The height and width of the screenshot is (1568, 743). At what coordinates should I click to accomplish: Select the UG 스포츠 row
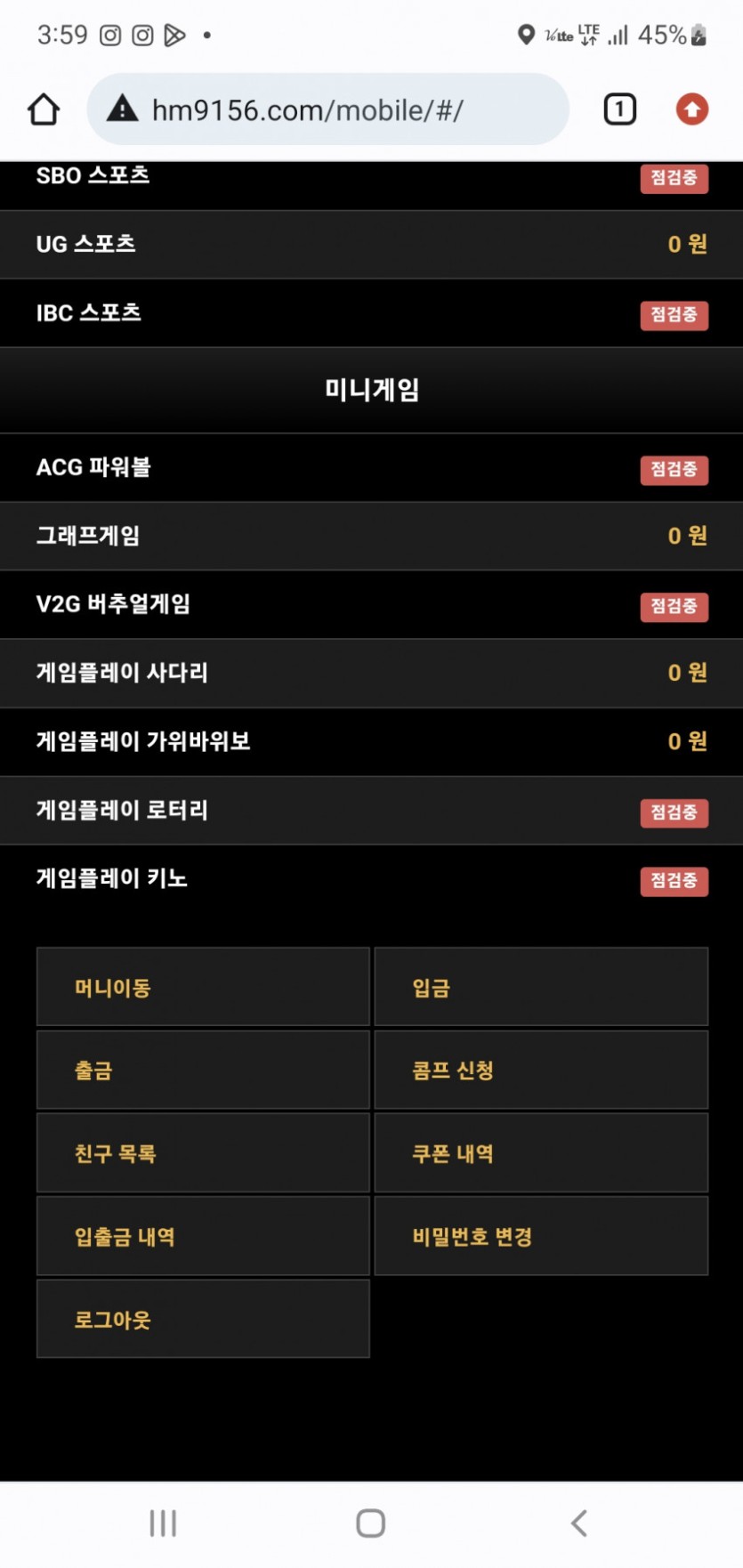tap(371, 244)
